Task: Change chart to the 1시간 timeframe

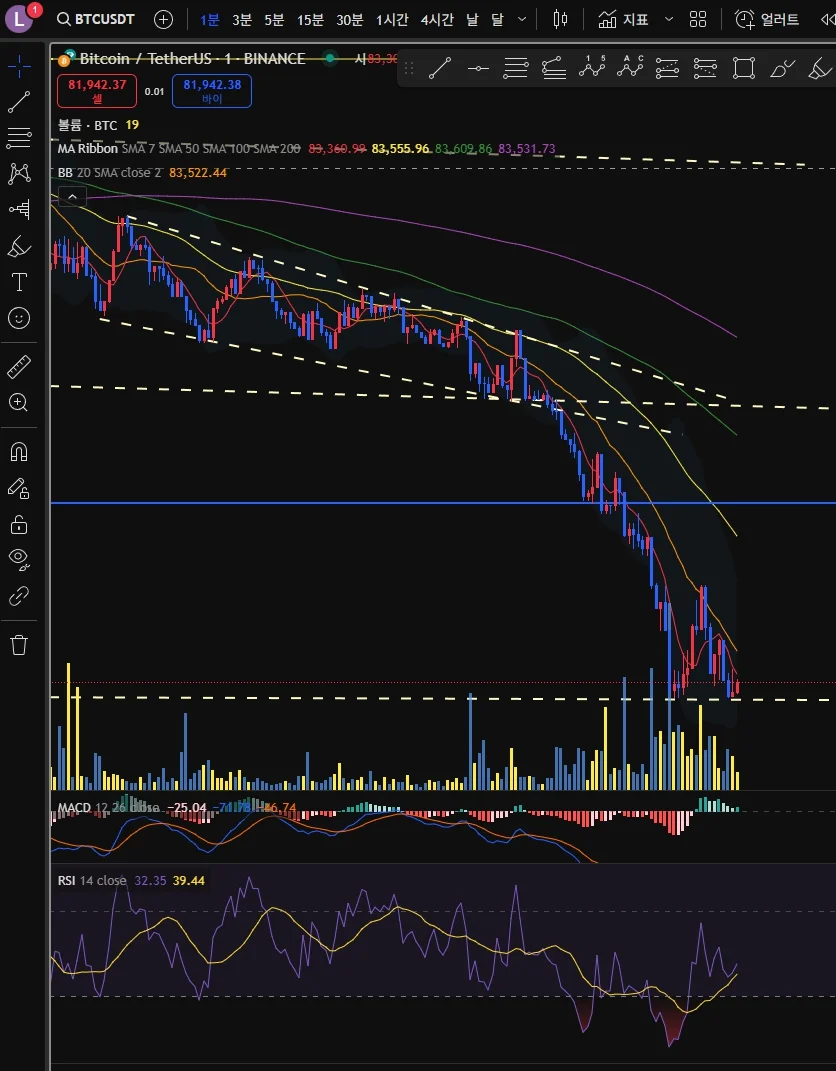Action: point(392,19)
